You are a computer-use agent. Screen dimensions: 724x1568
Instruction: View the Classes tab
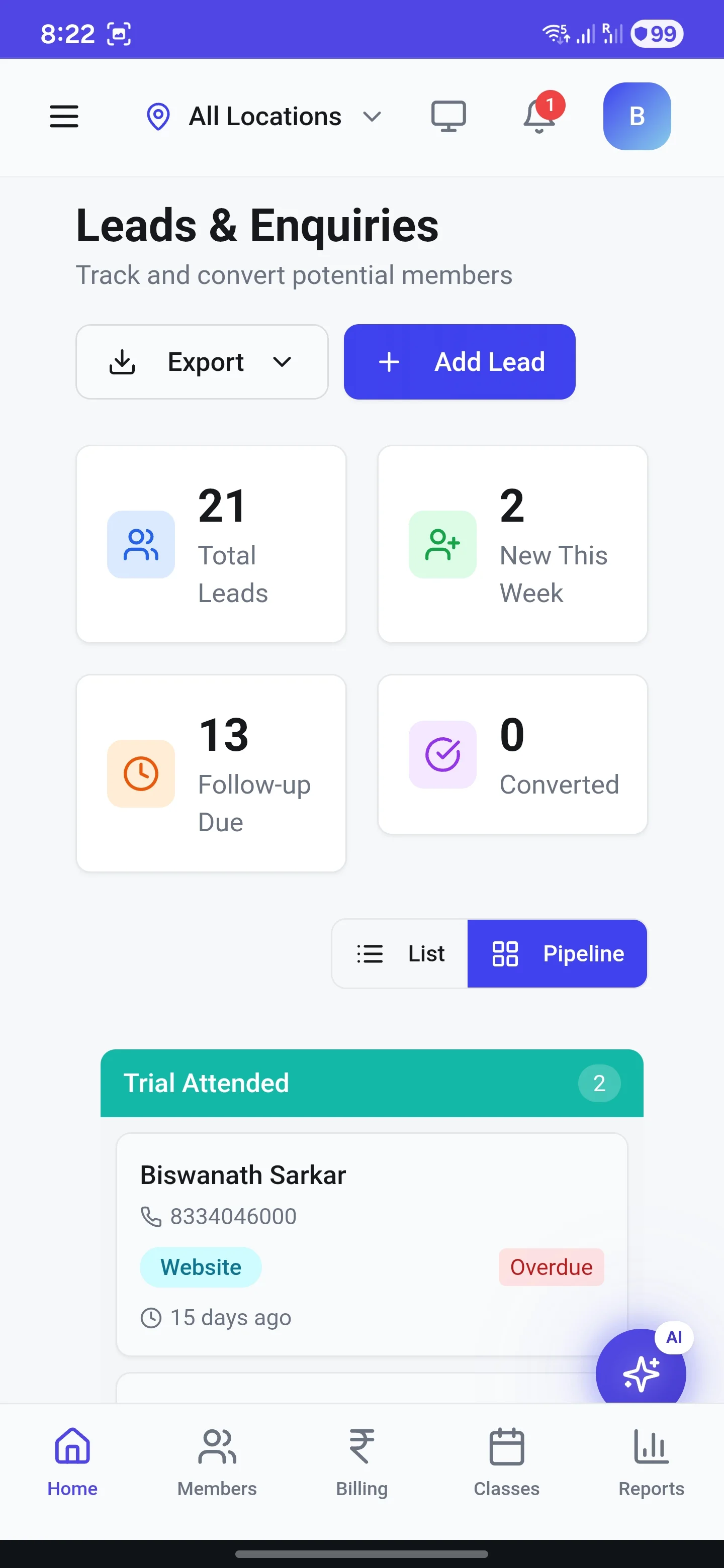(507, 1462)
